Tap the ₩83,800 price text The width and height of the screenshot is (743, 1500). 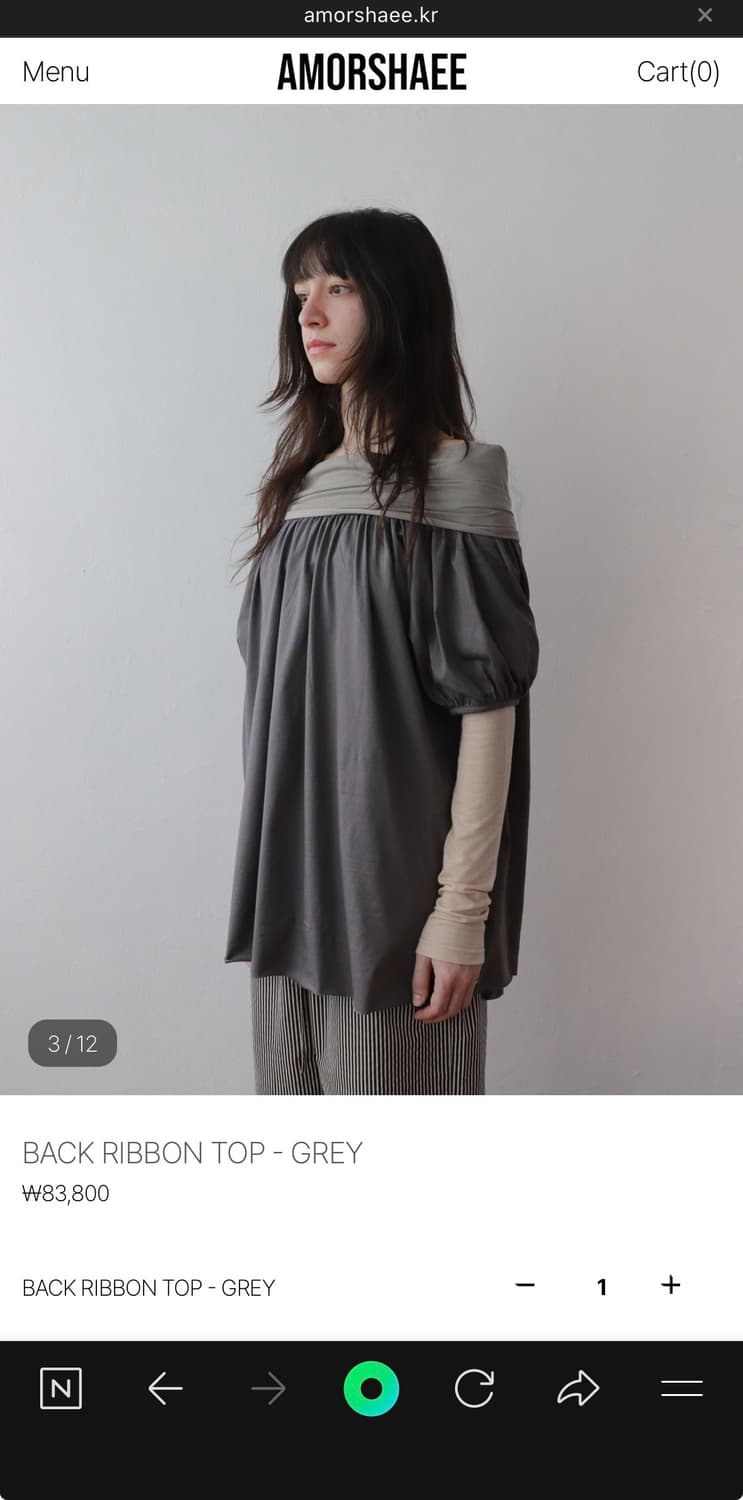click(66, 1193)
